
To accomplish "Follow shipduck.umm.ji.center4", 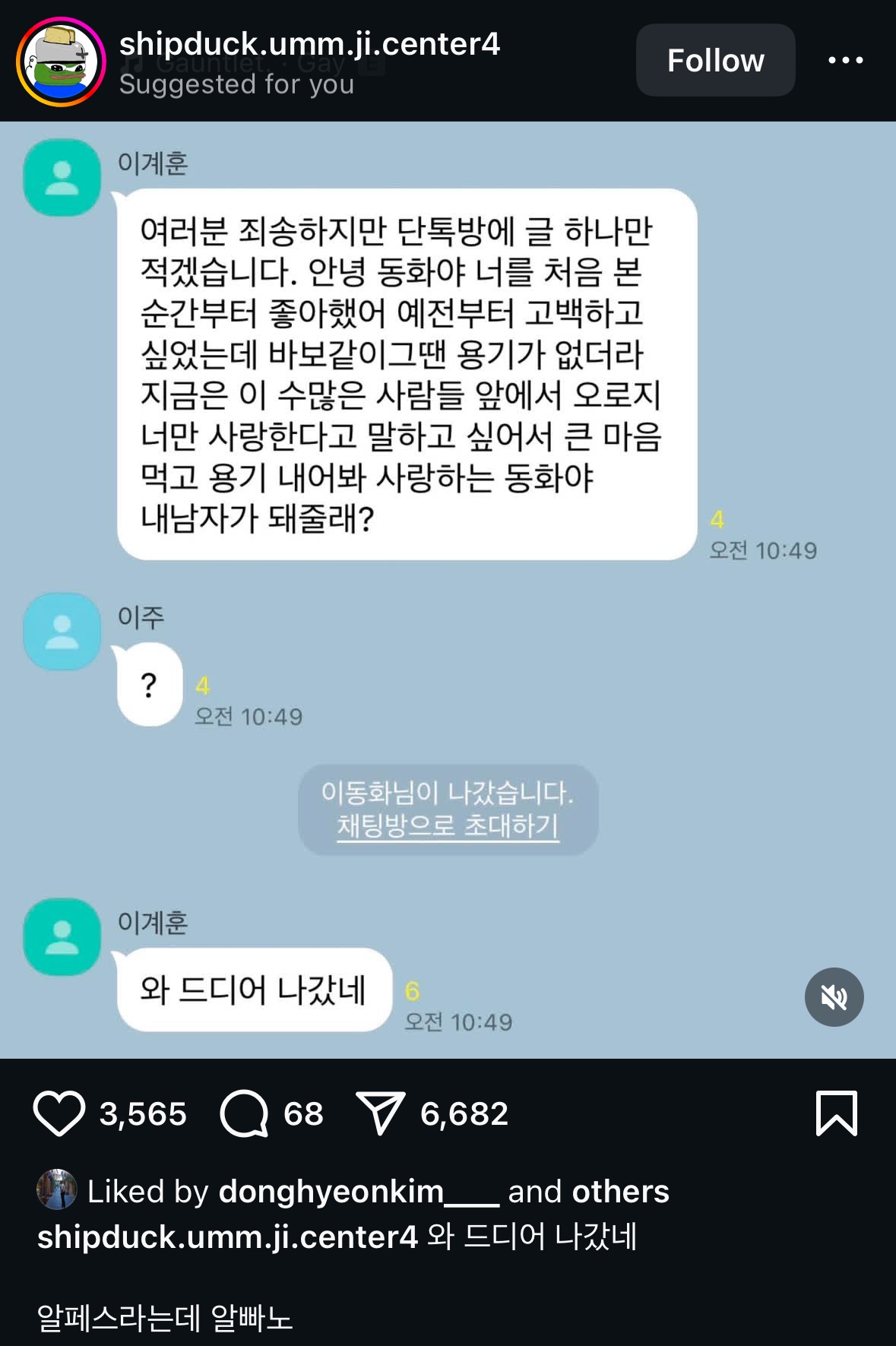I will pos(715,60).
